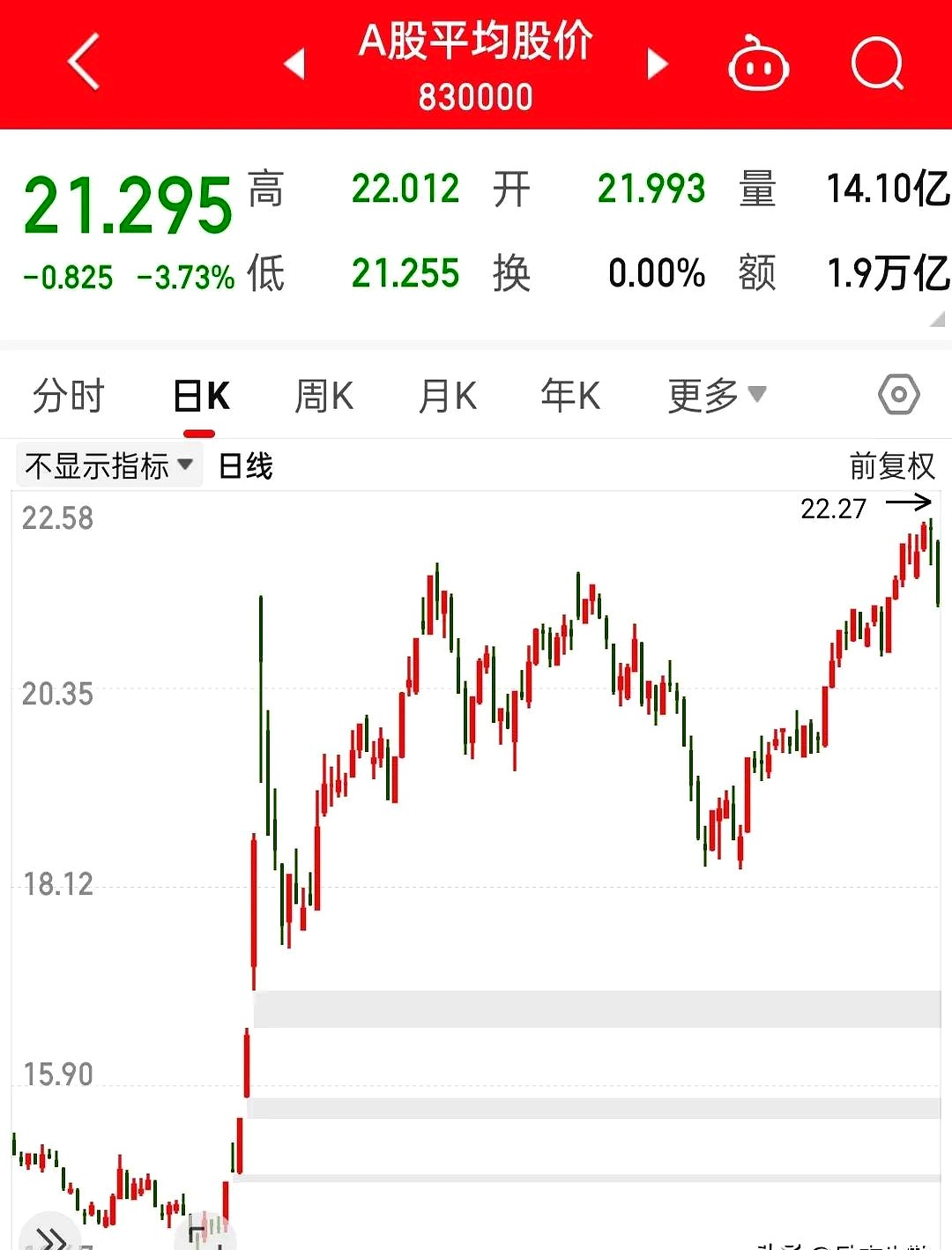Open the 不显示指标 indicator dropdown
The image size is (952, 1250).
tap(108, 465)
